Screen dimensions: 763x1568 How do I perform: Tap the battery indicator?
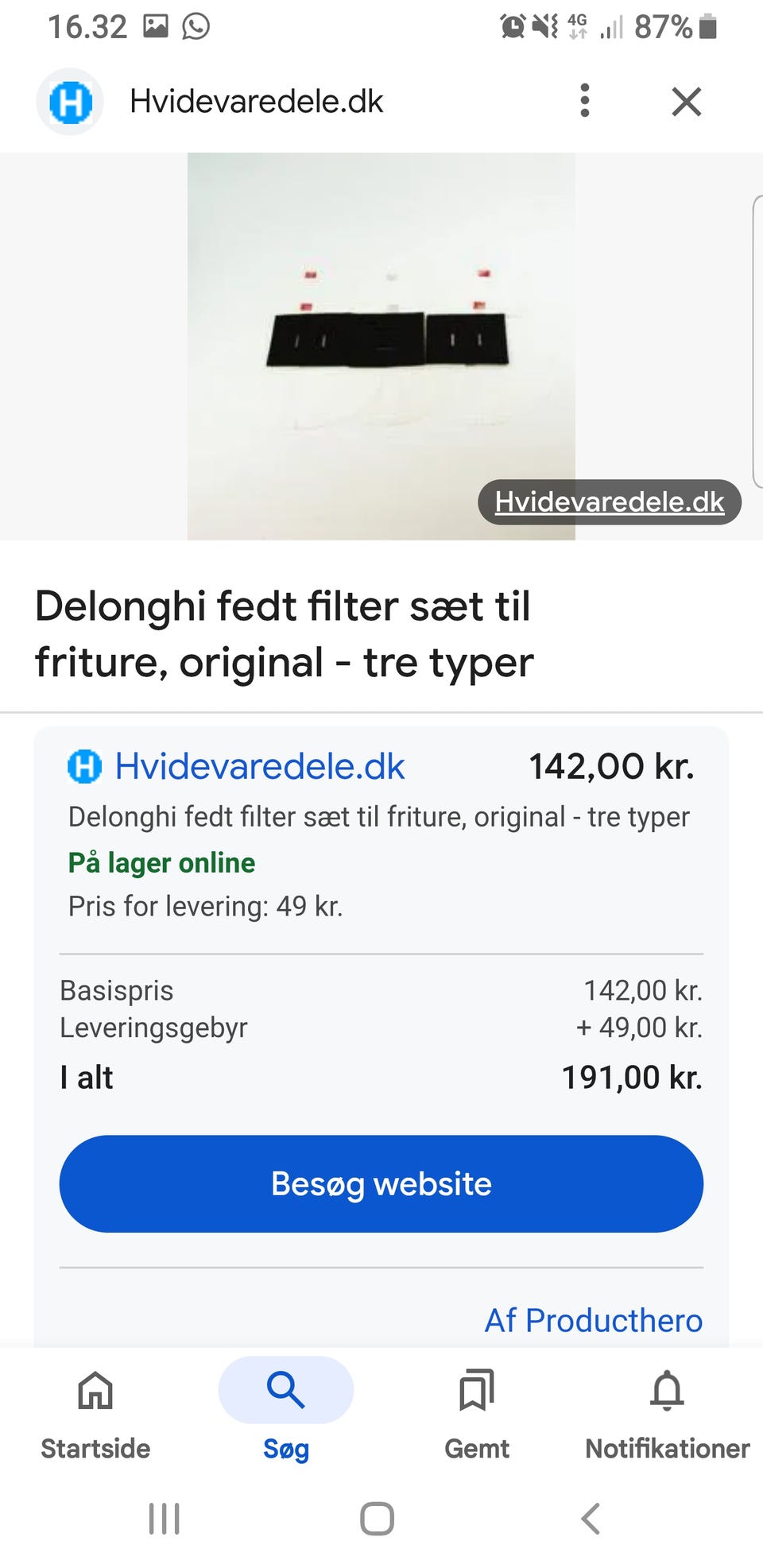[706, 26]
